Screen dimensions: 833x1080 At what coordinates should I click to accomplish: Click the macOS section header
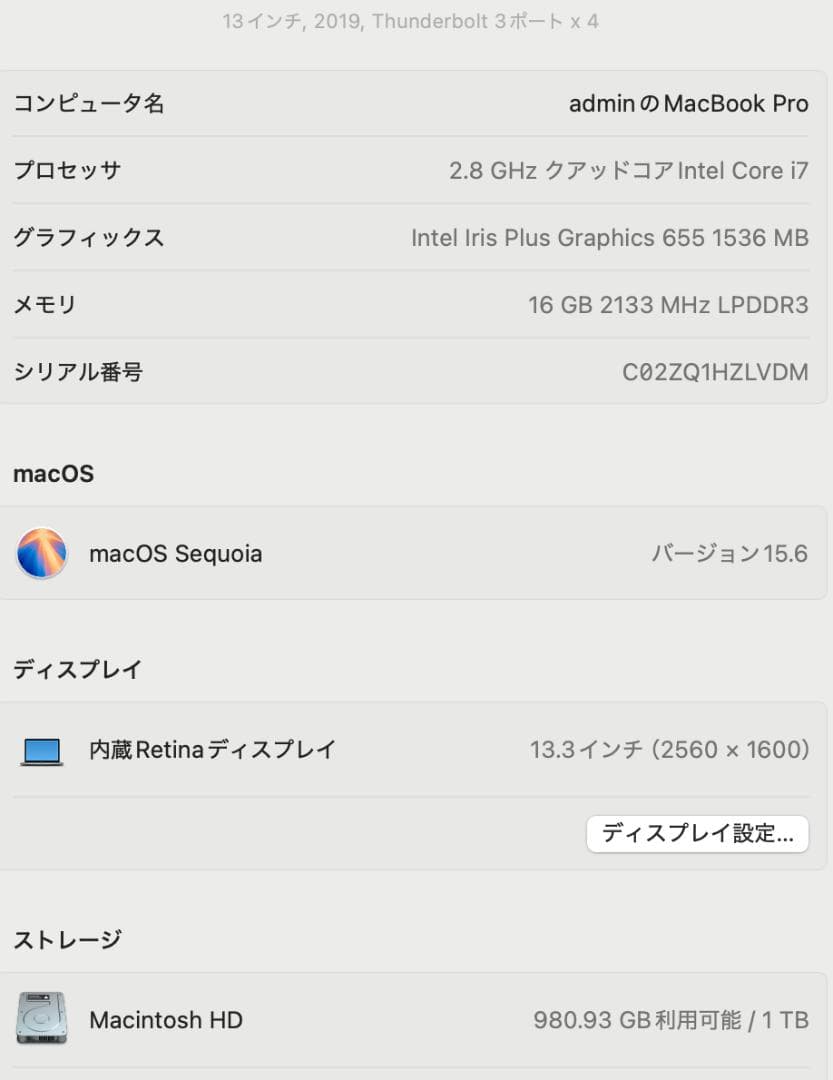click(x=53, y=473)
